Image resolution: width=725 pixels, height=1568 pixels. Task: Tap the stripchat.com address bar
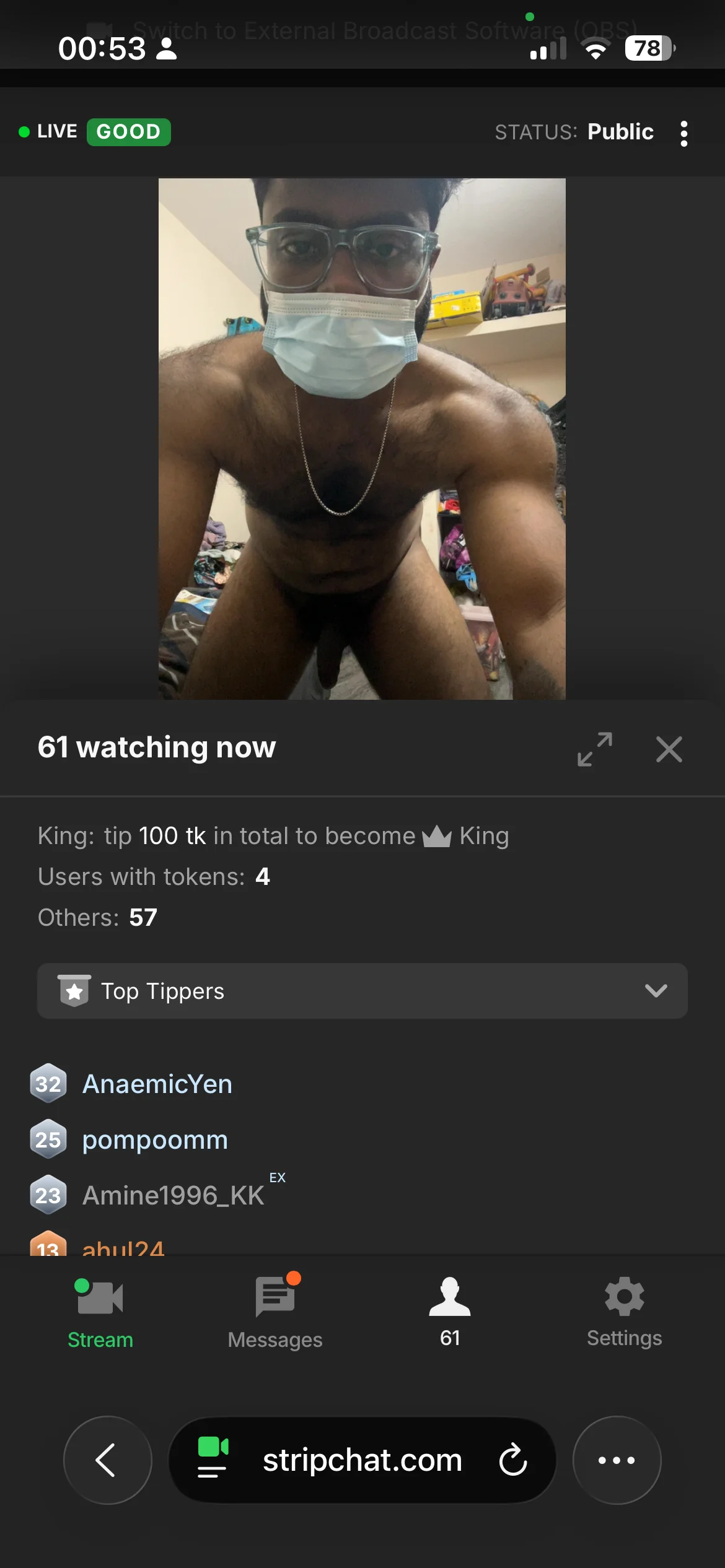coord(362,1460)
